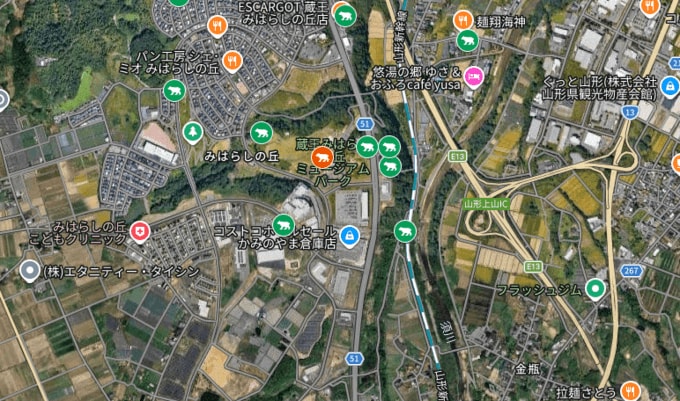Viewport: 680px width, 401px height.
Task: Open the みはらしの丘こどもクリニック medical marker
Action: click(141, 231)
